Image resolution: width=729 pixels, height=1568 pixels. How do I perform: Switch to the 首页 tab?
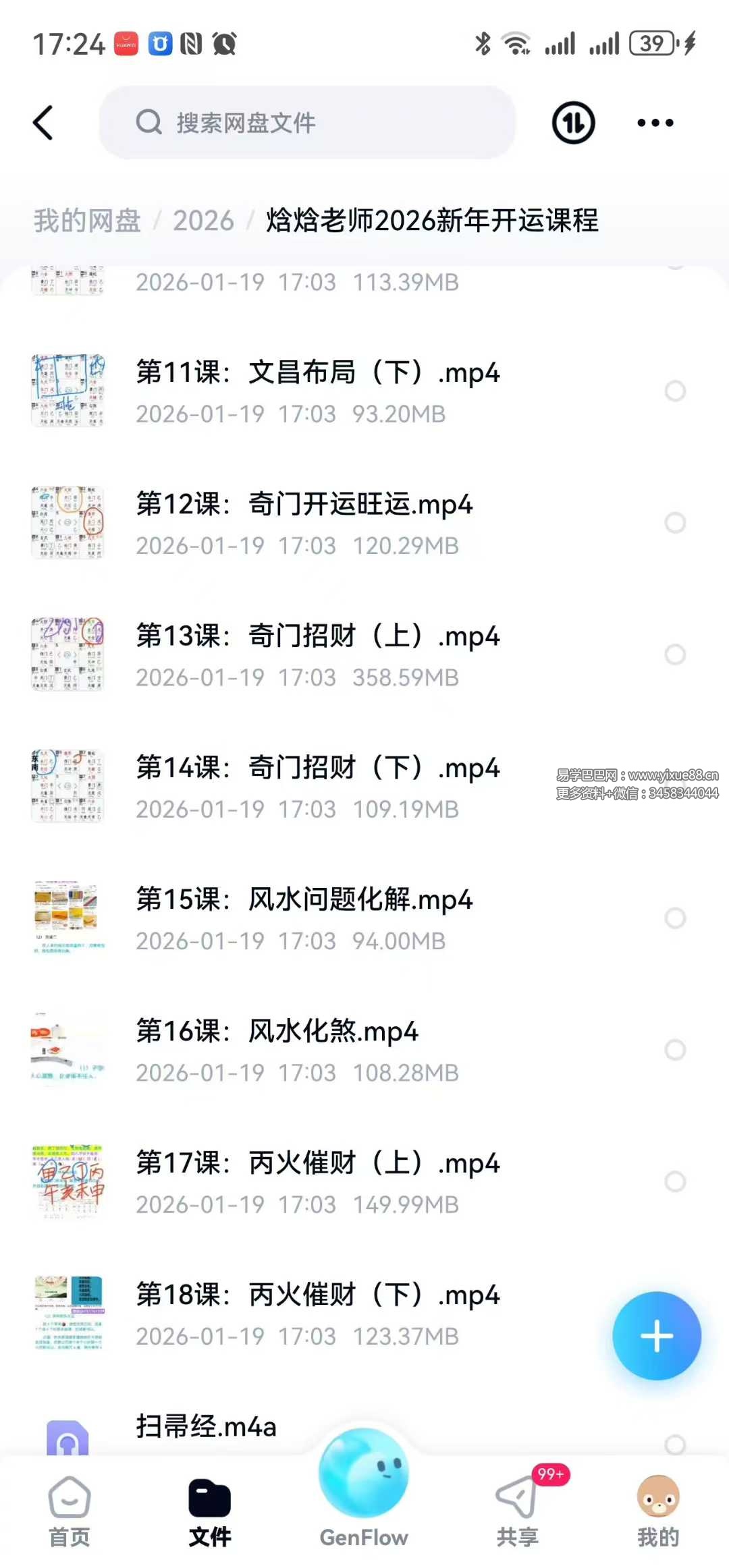(70, 1511)
